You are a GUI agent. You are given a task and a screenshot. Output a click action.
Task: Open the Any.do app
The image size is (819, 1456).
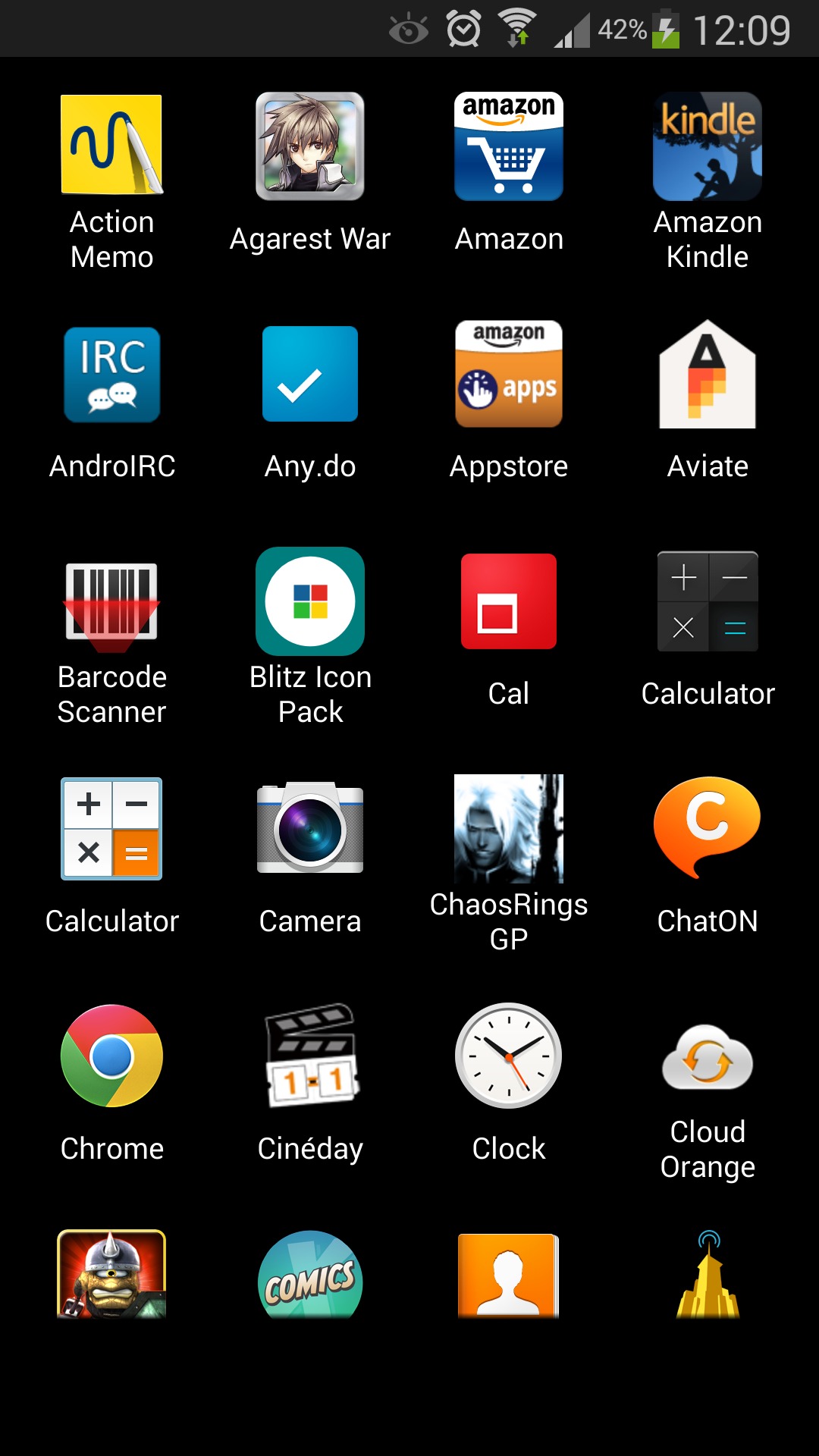tap(310, 375)
